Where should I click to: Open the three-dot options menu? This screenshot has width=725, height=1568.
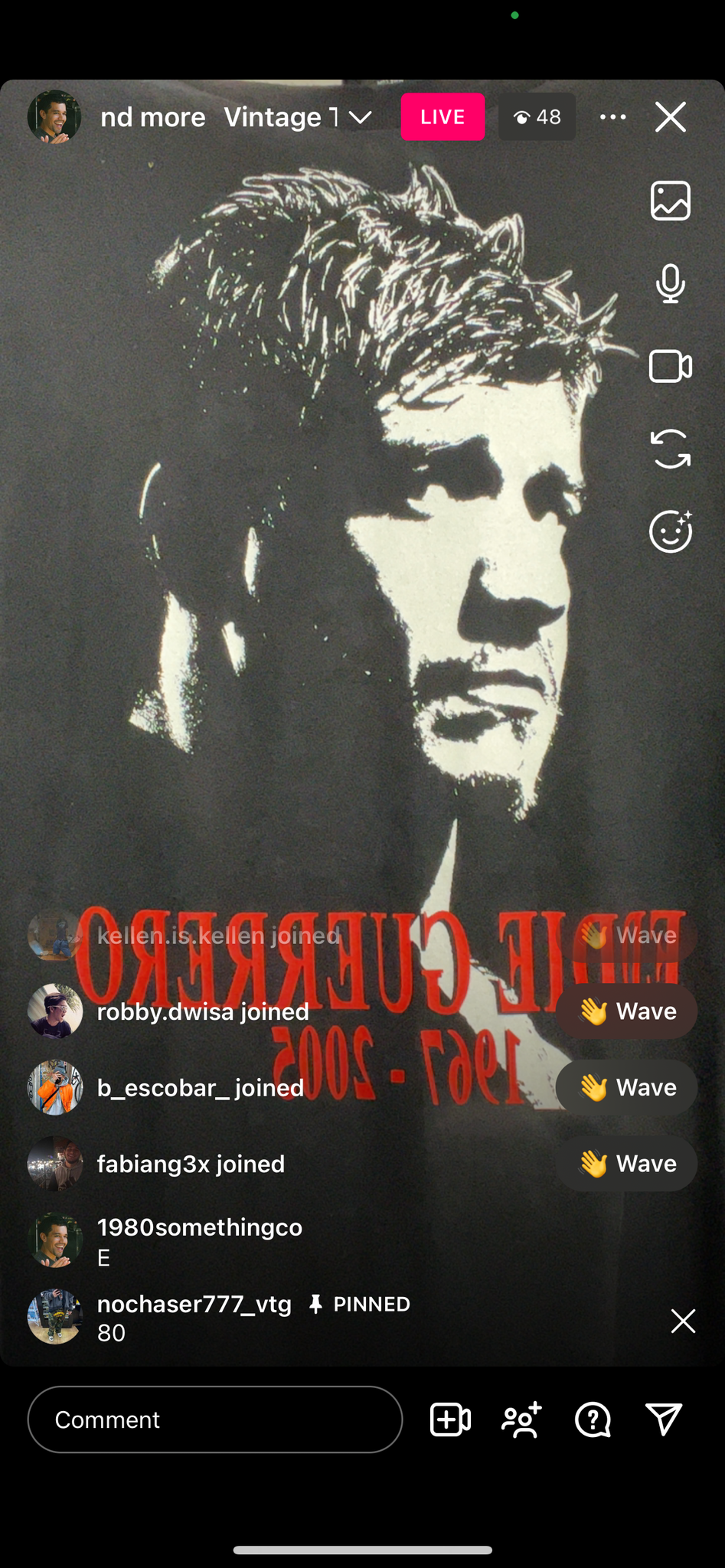[612, 117]
